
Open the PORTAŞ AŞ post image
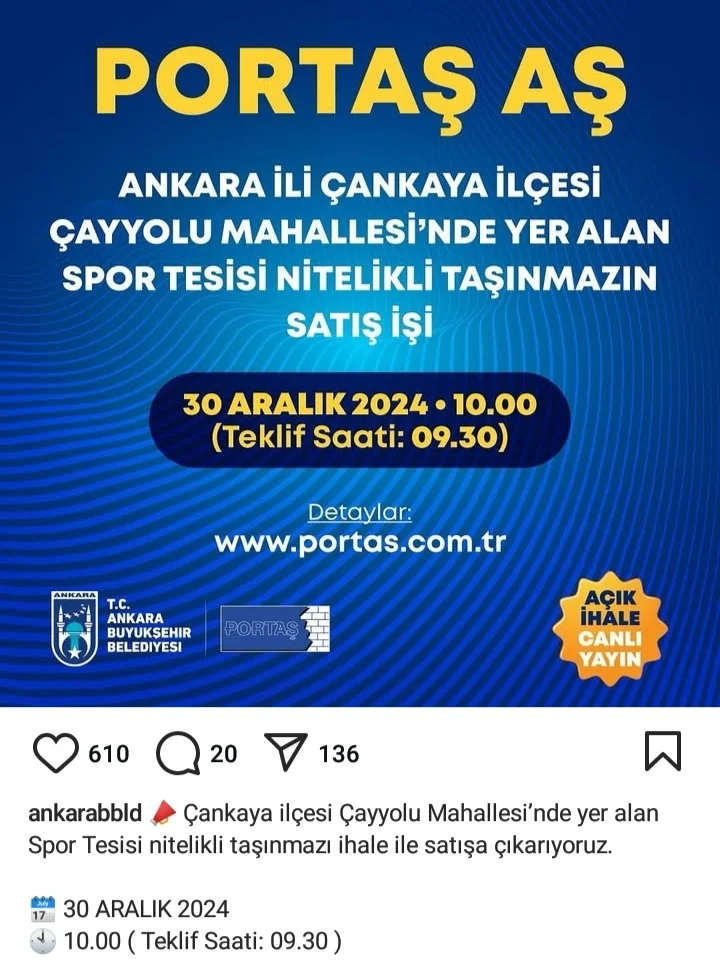pyautogui.click(x=360, y=350)
